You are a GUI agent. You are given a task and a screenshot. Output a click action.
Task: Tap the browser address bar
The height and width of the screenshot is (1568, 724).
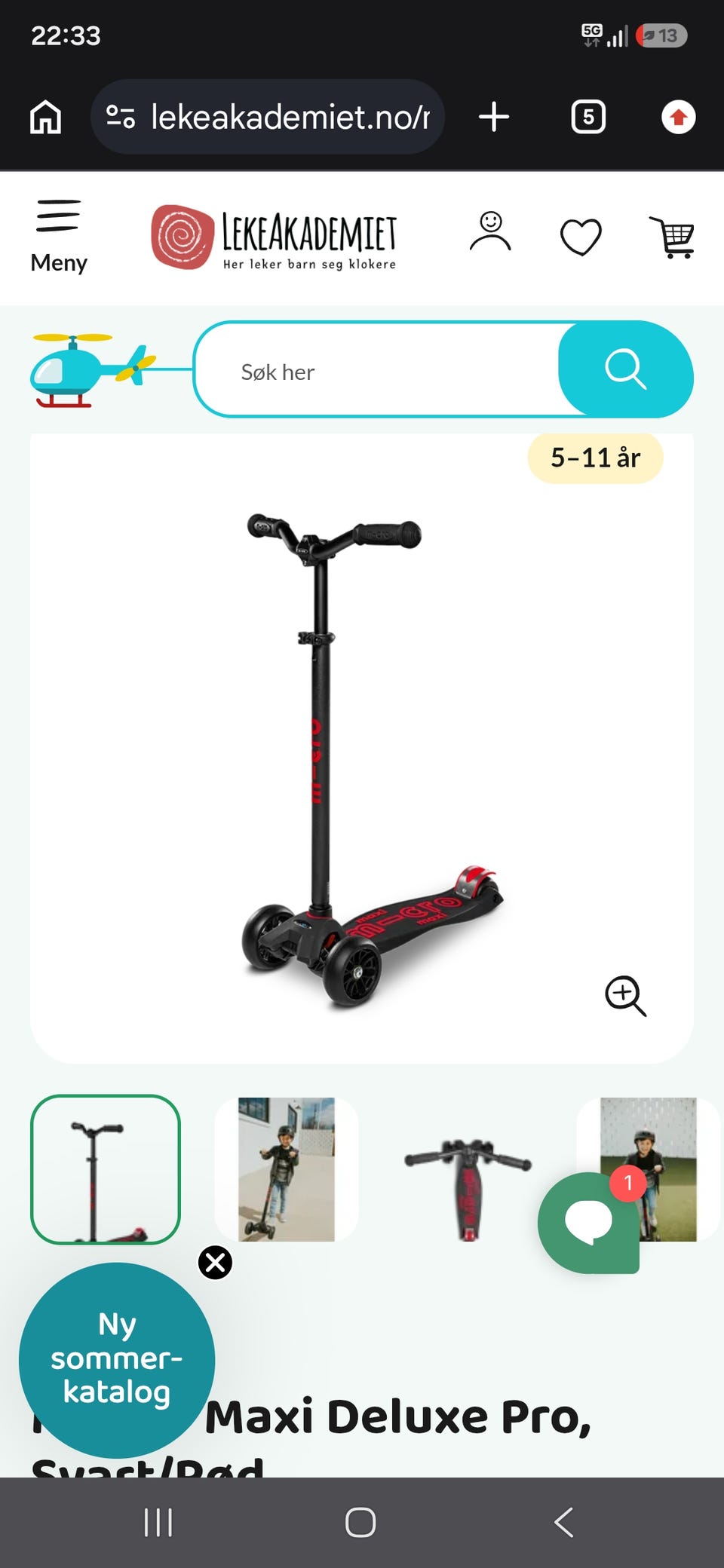[x=268, y=117]
